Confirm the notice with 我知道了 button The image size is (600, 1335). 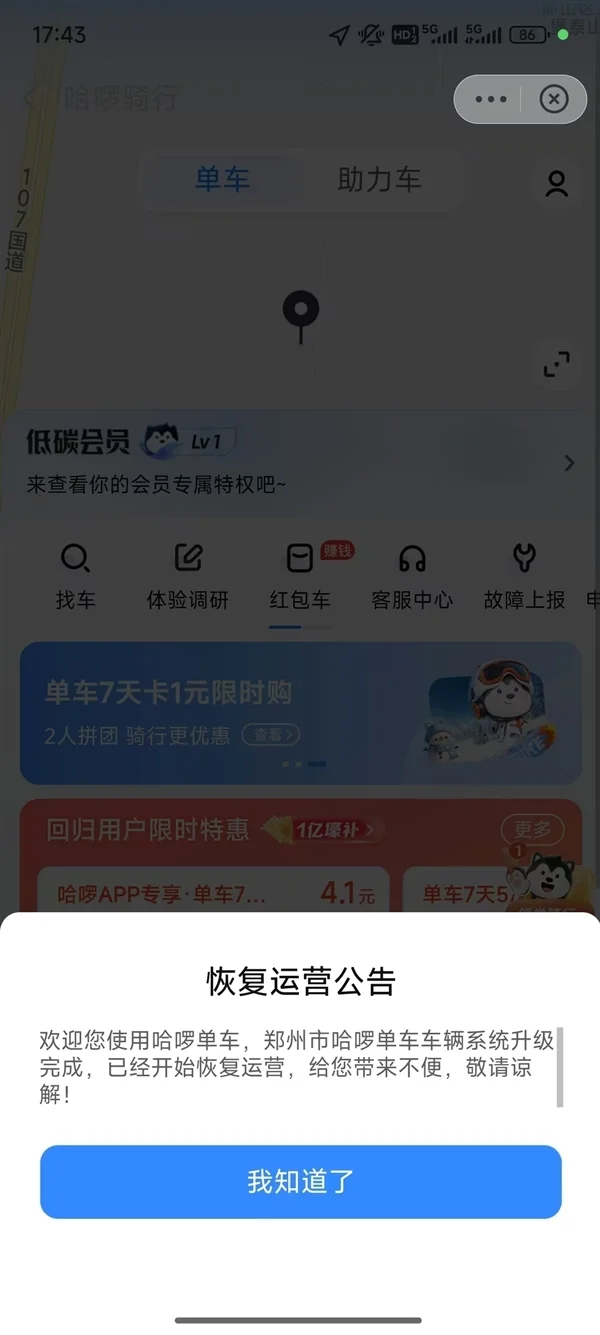300,1181
